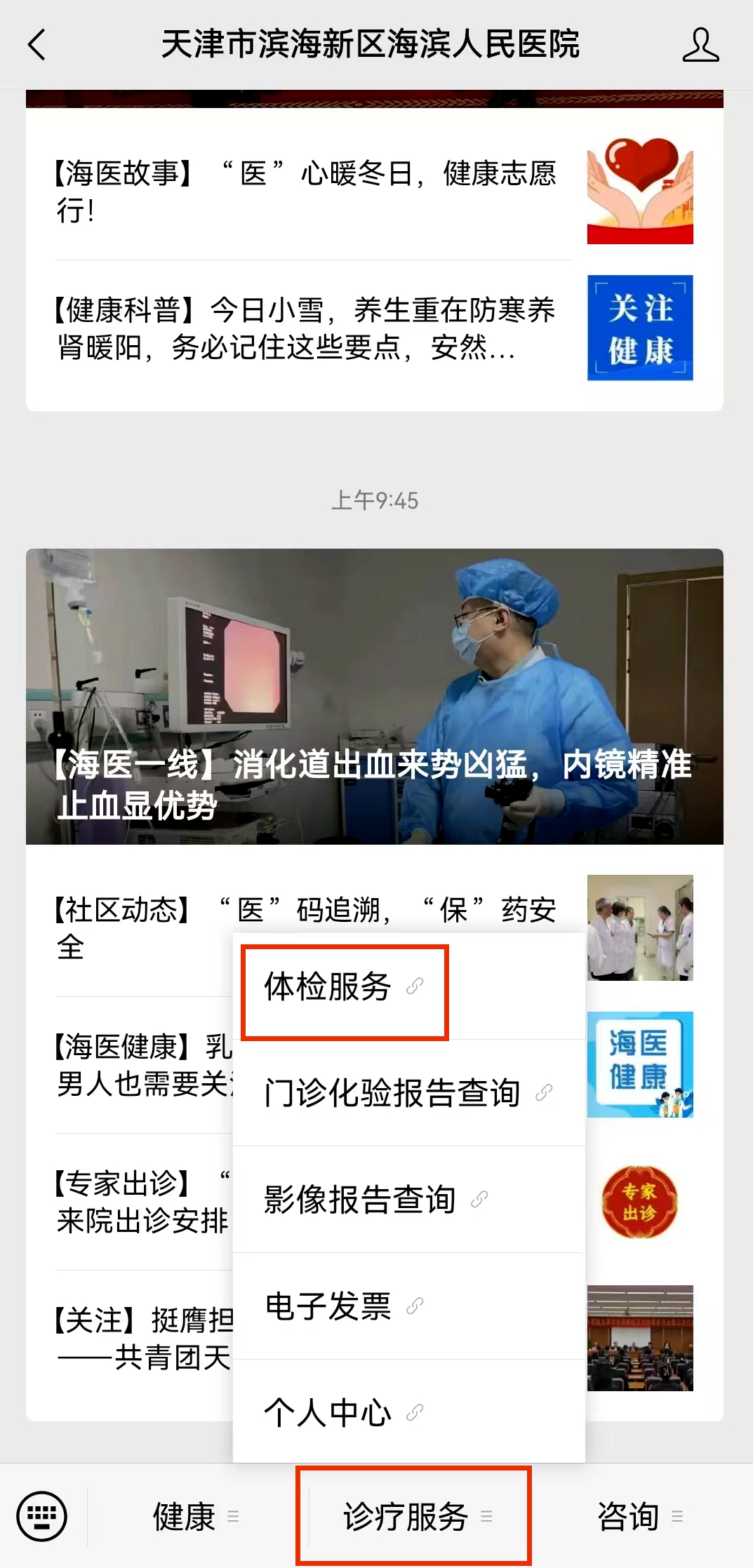Open the 关注 article conference photo
This screenshot has height=1568, width=753.
pyautogui.click(x=639, y=1338)
